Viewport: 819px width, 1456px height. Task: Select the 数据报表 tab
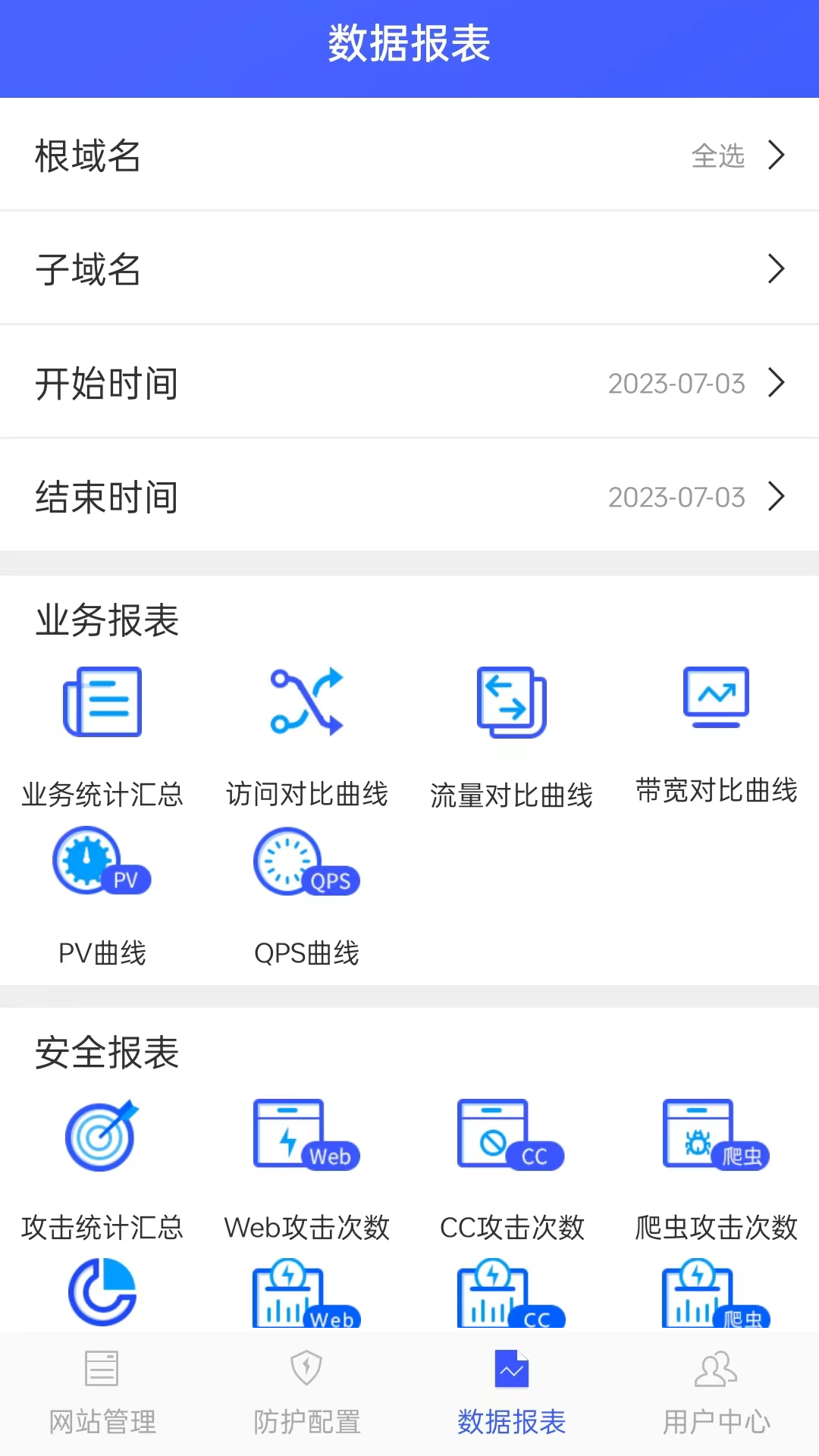pos(512,1394)
